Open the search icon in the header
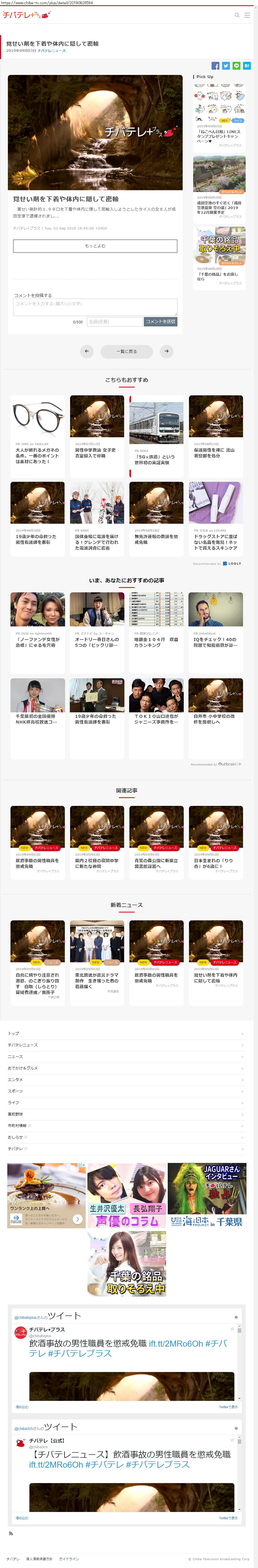This screenshot has width=258, height=1568. coord(237,15)
